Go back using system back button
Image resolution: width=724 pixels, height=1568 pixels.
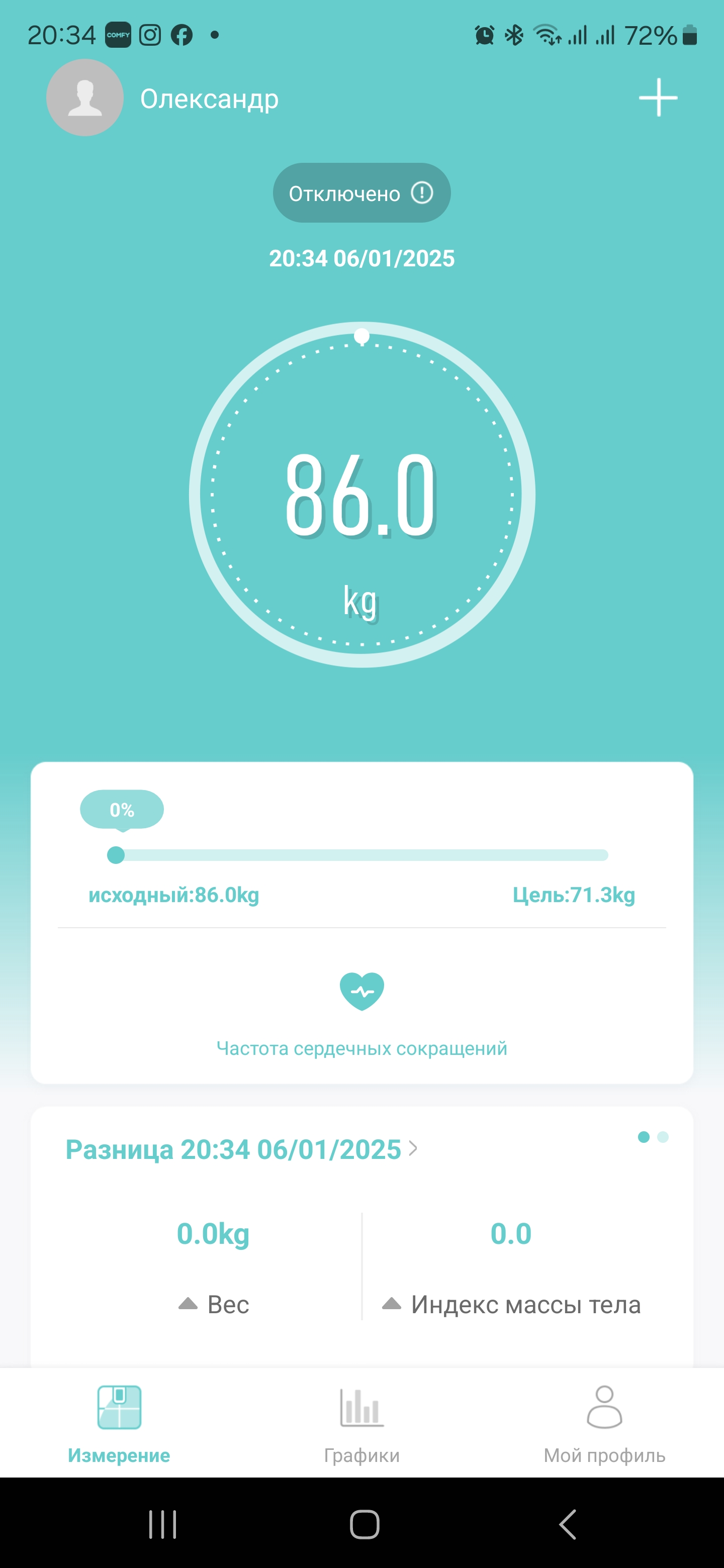coord(568,1524)
